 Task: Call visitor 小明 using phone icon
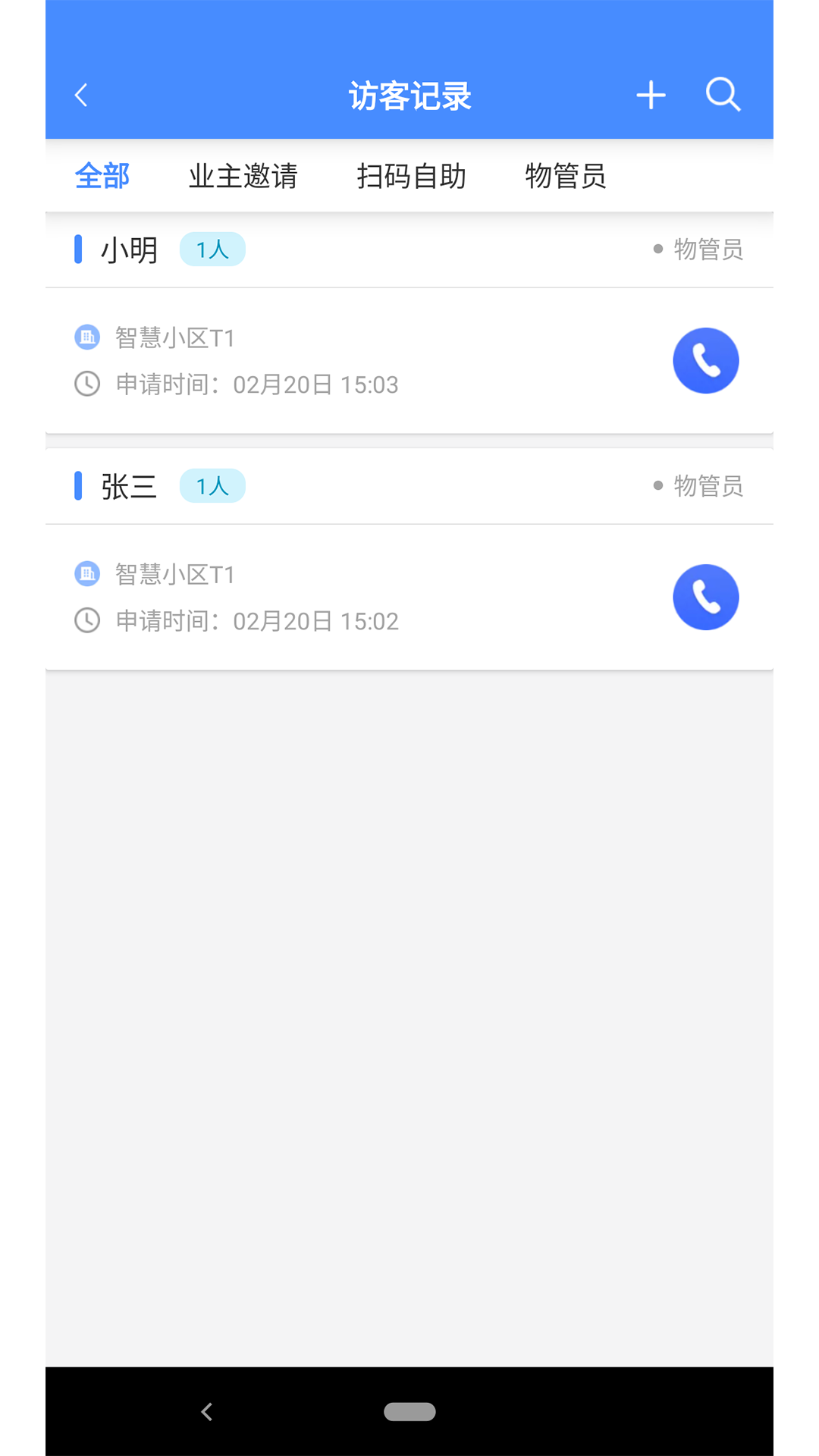[706, 361]
